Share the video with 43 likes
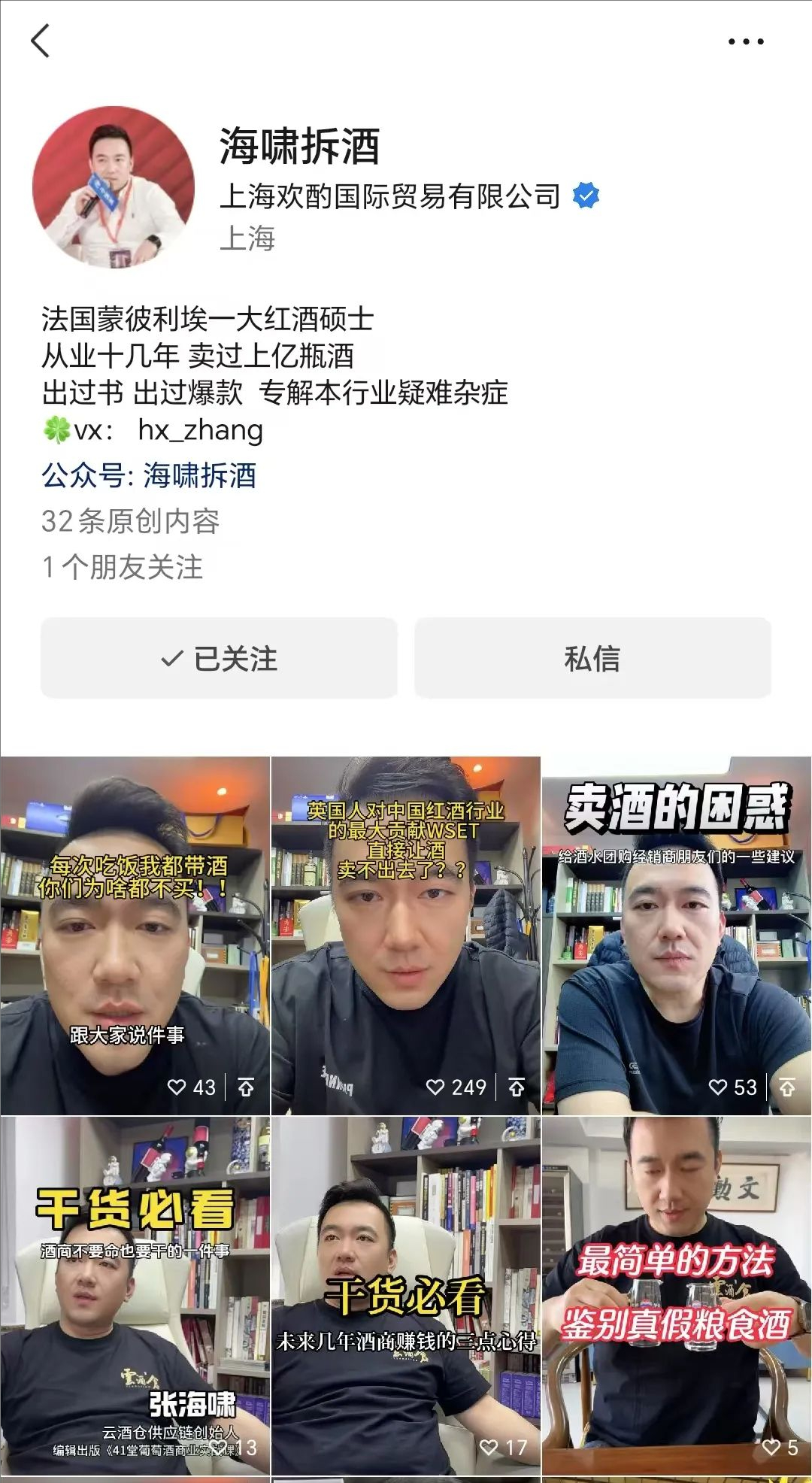This screenshot has width=812, height=1483. pyautogui.click(x=246, y=1087)
